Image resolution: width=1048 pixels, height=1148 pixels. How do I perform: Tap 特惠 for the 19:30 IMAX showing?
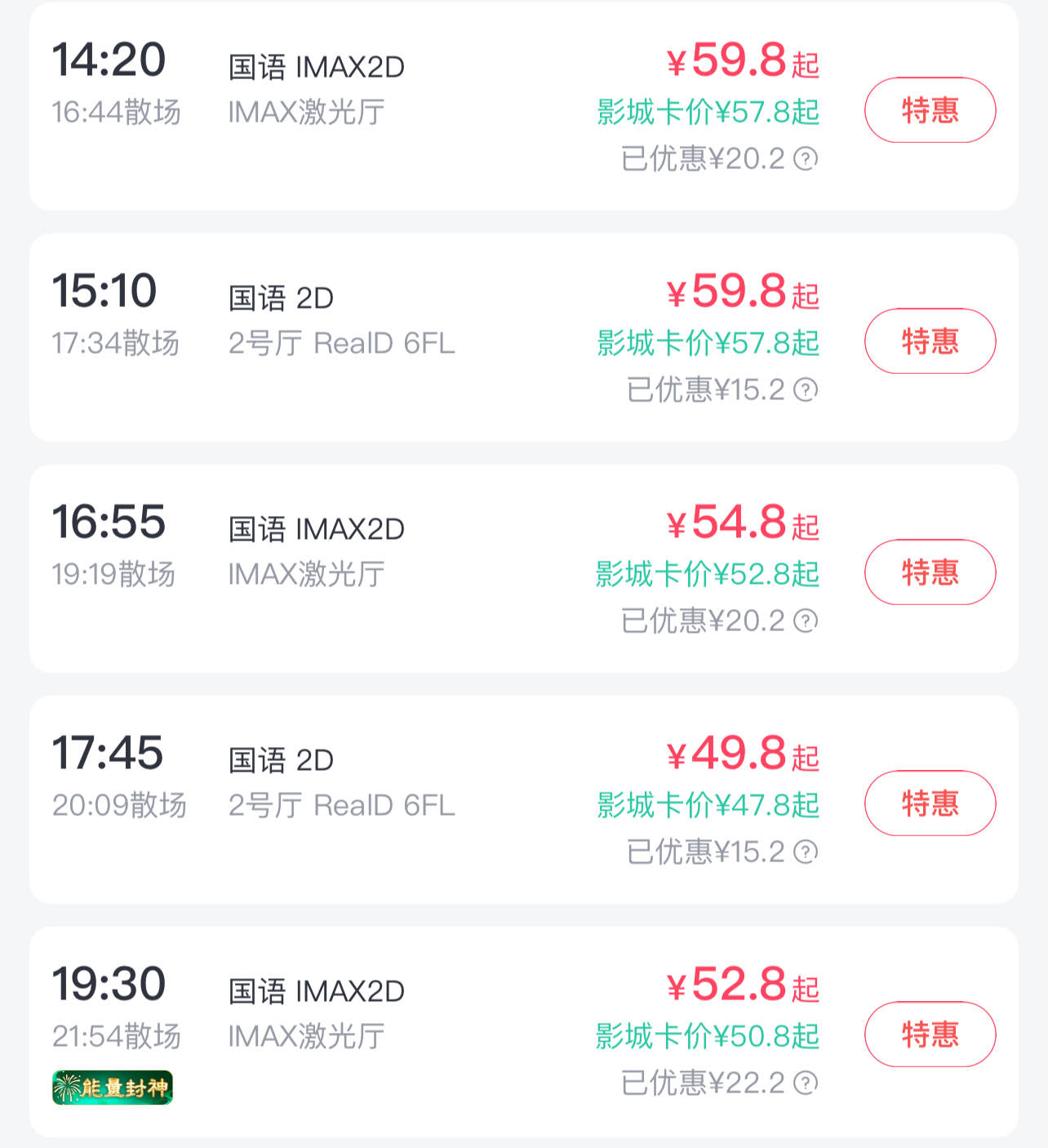[x=930, y=1035]
